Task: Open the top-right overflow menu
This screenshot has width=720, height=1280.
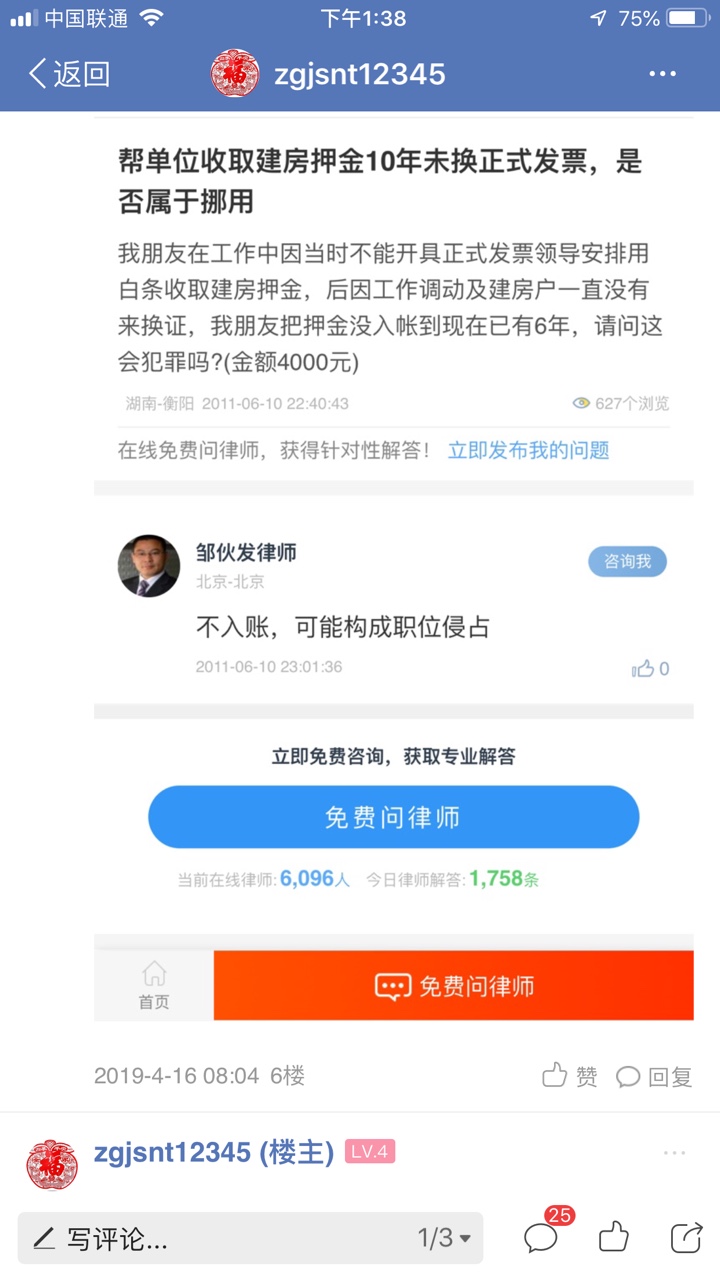Action: pos(662,74)
